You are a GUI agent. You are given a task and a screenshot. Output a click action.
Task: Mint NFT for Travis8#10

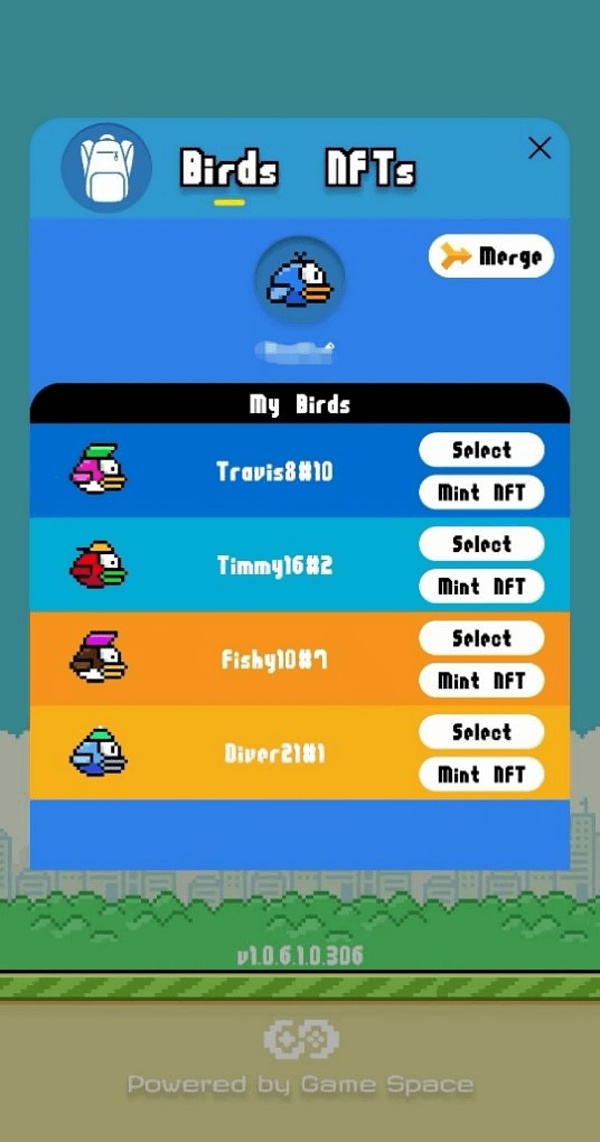click(481, 493)
